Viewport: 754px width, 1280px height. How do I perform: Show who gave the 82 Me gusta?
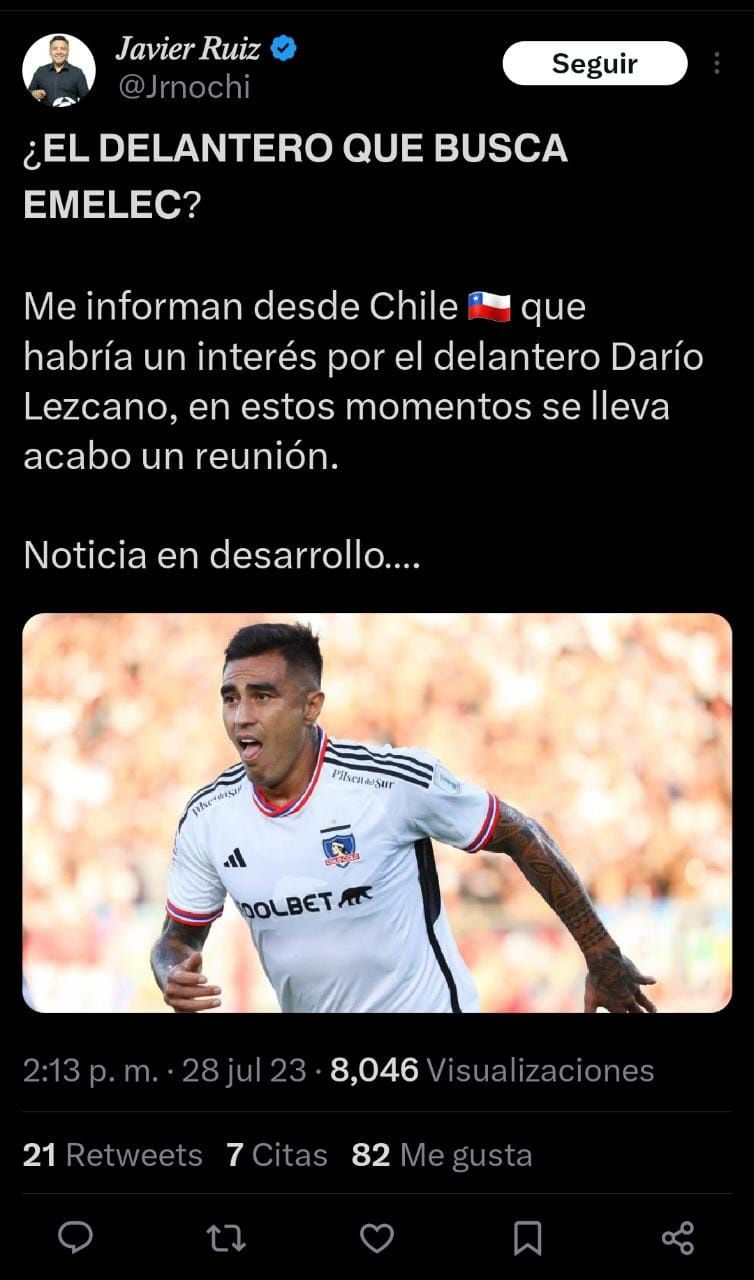pos(442,1155)
